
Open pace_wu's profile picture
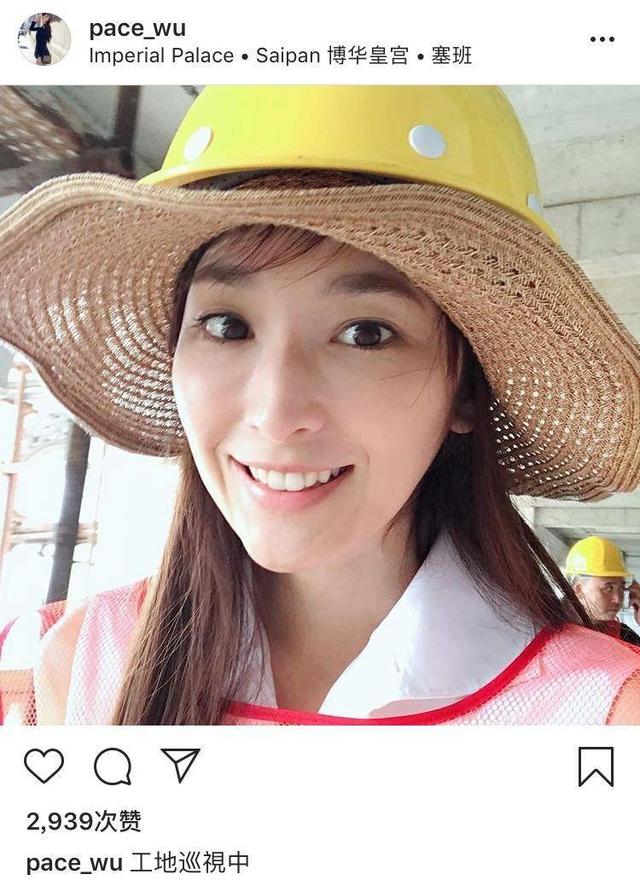(43, 40)
